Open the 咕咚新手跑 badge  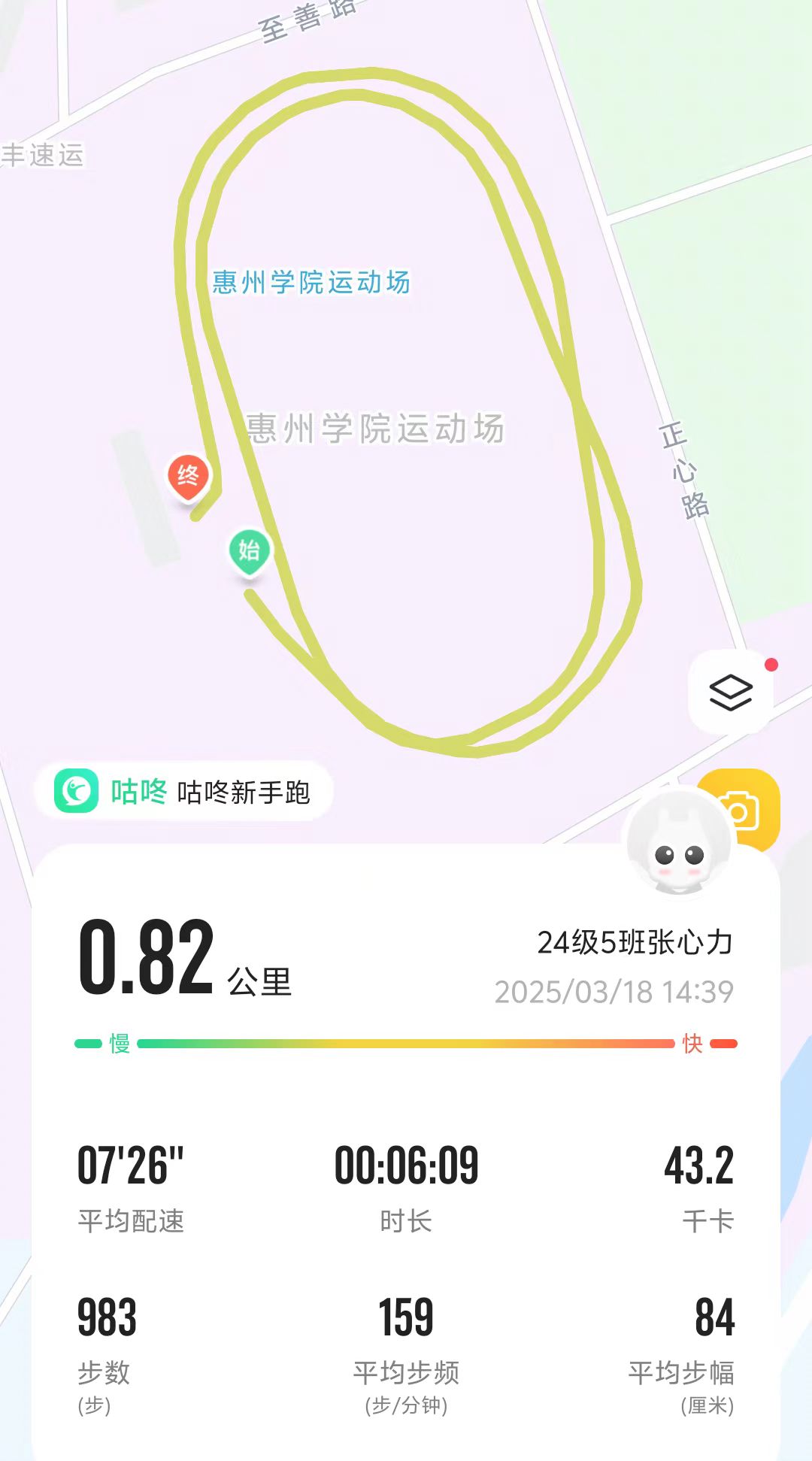coord(183,791)
